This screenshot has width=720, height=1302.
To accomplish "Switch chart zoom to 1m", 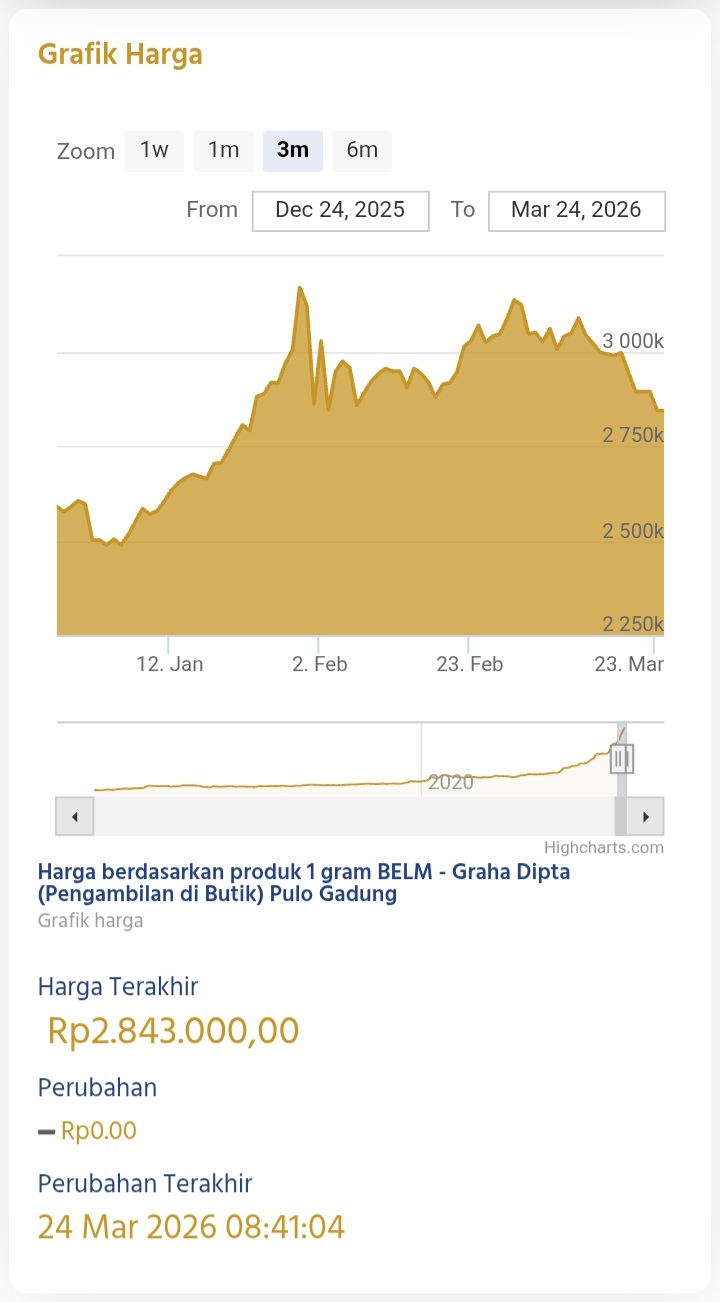I will tap(223, 151).
